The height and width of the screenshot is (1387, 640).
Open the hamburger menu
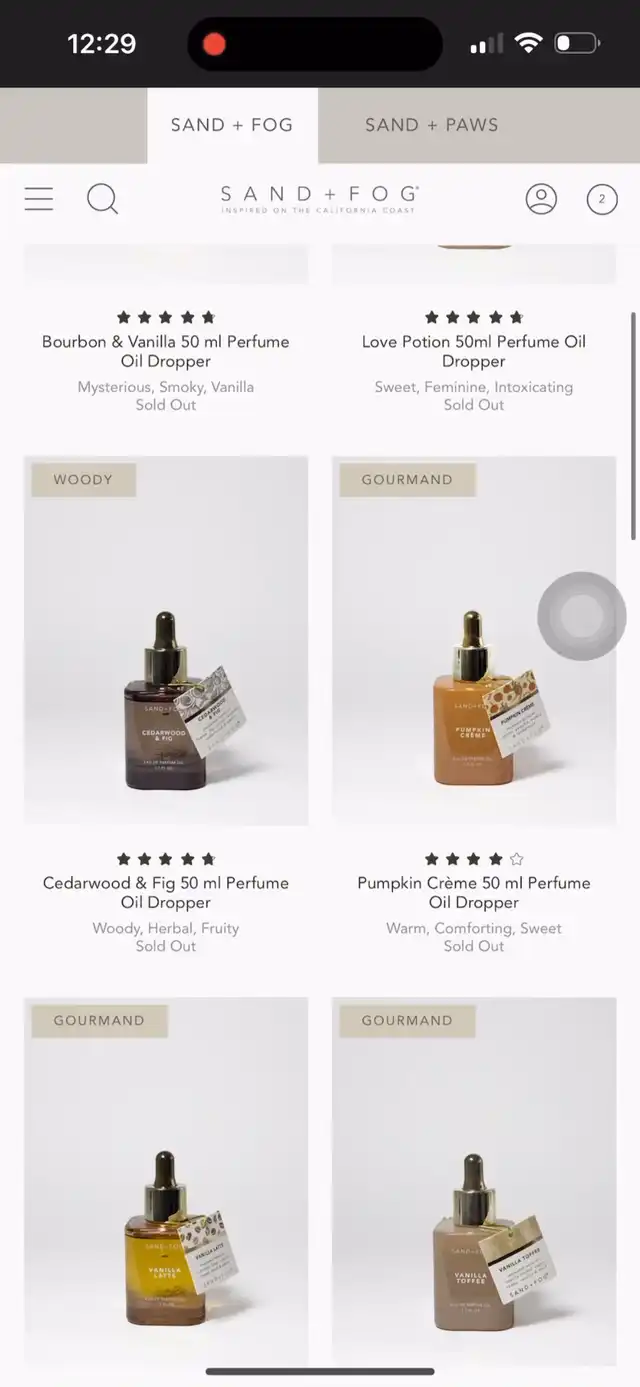[x=39, y=199]
